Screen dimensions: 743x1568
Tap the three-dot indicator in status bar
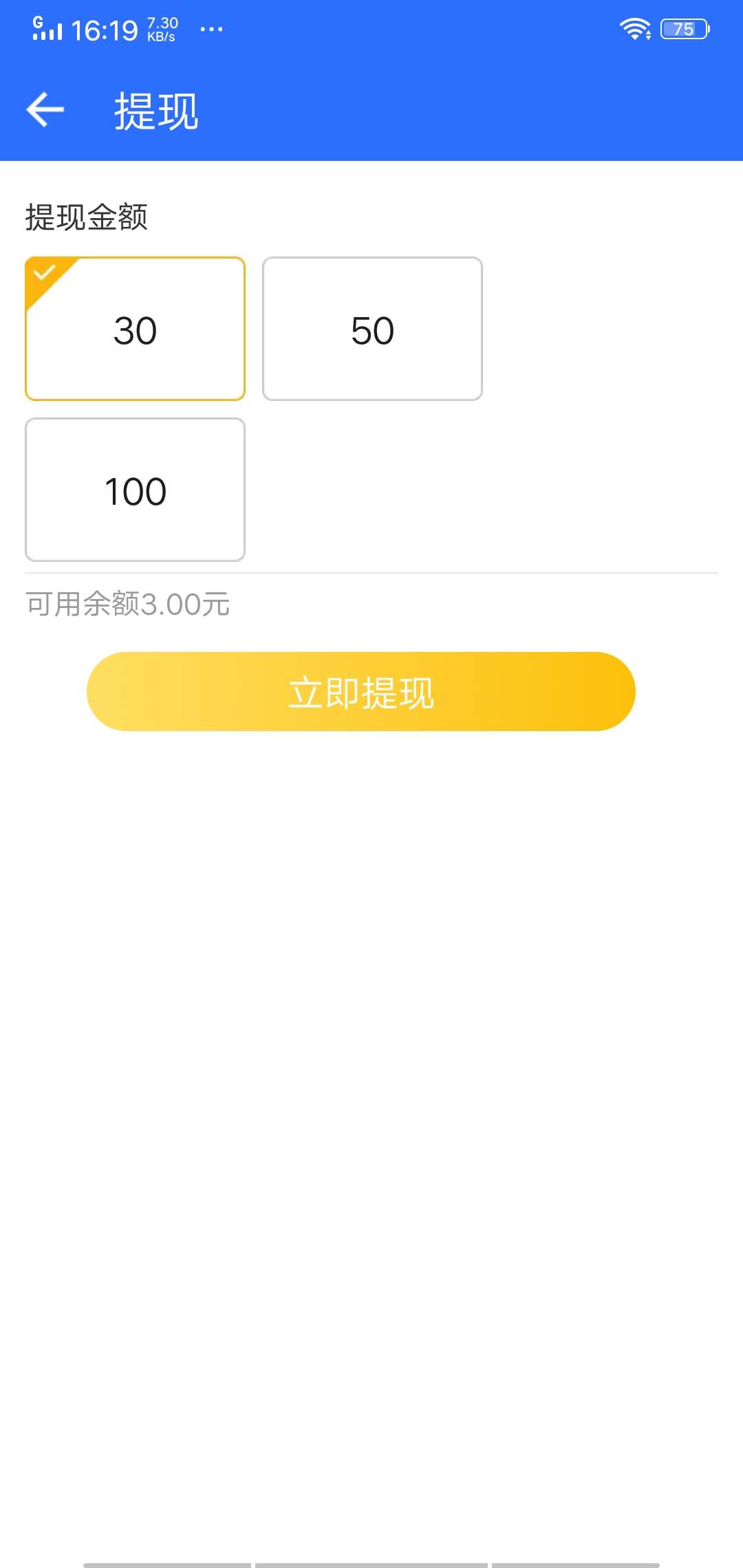(210, 30)
